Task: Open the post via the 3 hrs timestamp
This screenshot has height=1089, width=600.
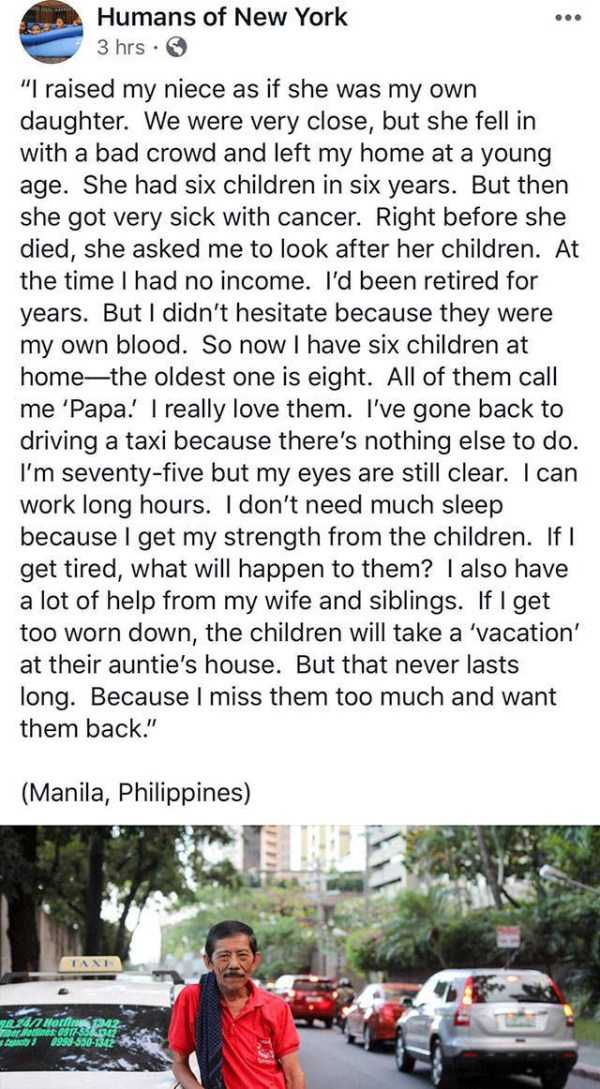Action: click(x=120, y=47)
